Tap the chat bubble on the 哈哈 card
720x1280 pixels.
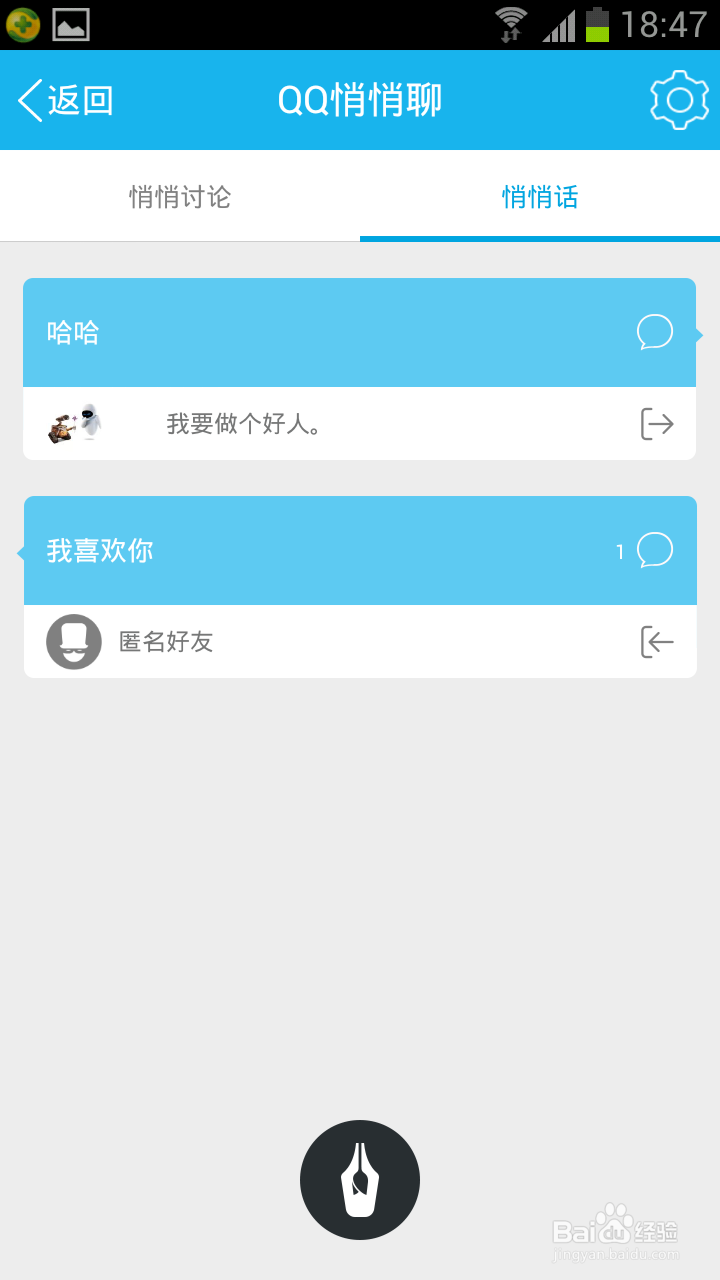click(655, 332)
